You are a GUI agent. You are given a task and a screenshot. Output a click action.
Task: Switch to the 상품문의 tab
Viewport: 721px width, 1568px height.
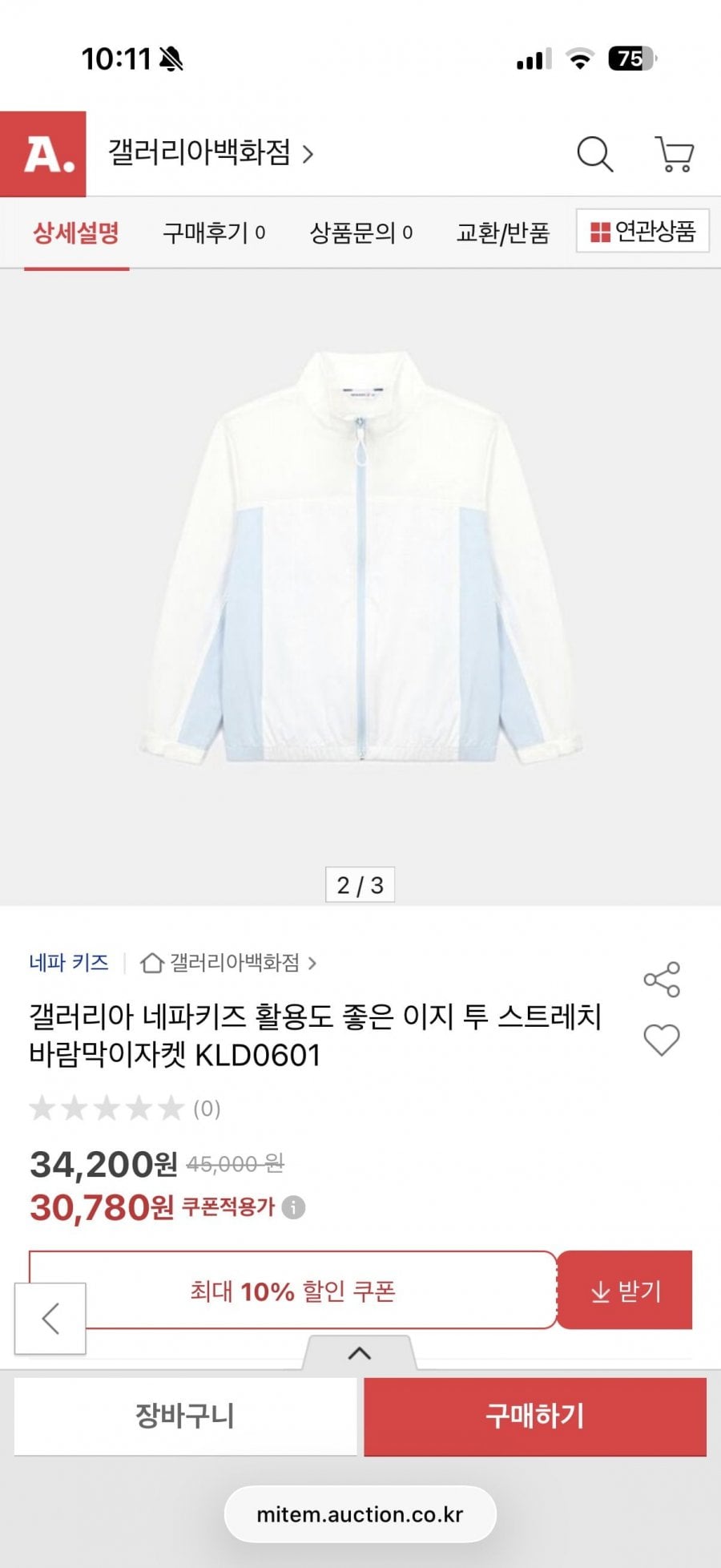[361, 233]
